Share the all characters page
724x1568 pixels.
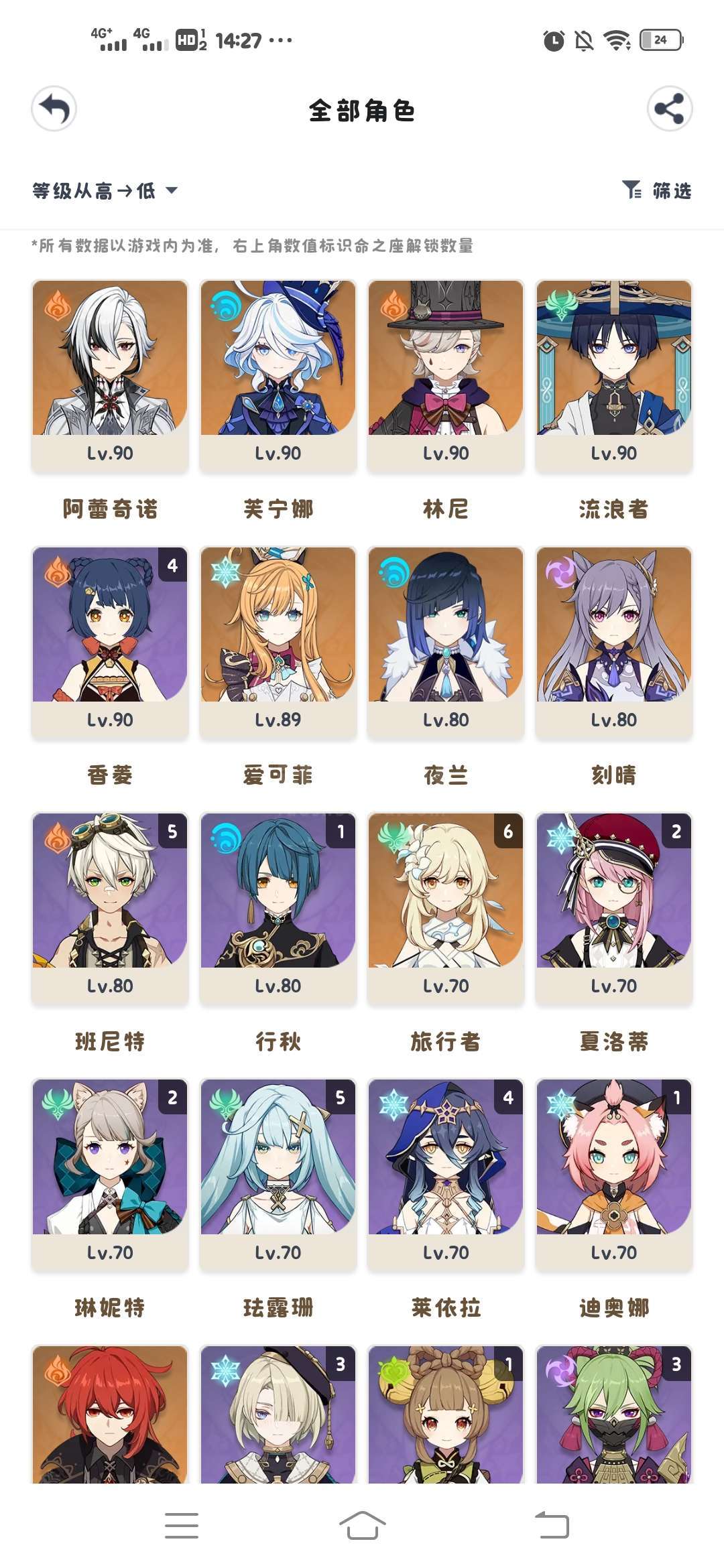click(x=669, y=109)
